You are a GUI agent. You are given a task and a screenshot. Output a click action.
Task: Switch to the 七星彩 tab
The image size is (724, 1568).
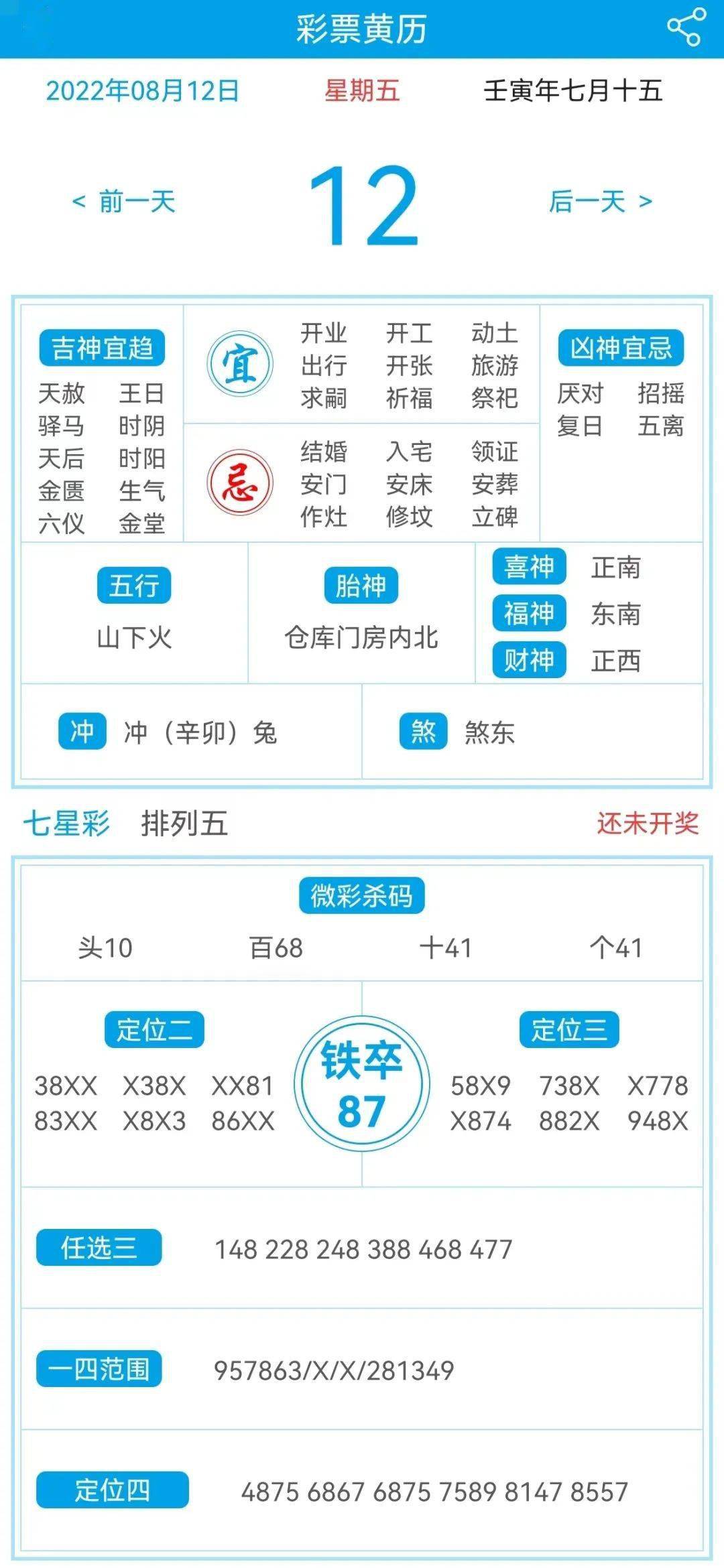(x=66, y=823)
